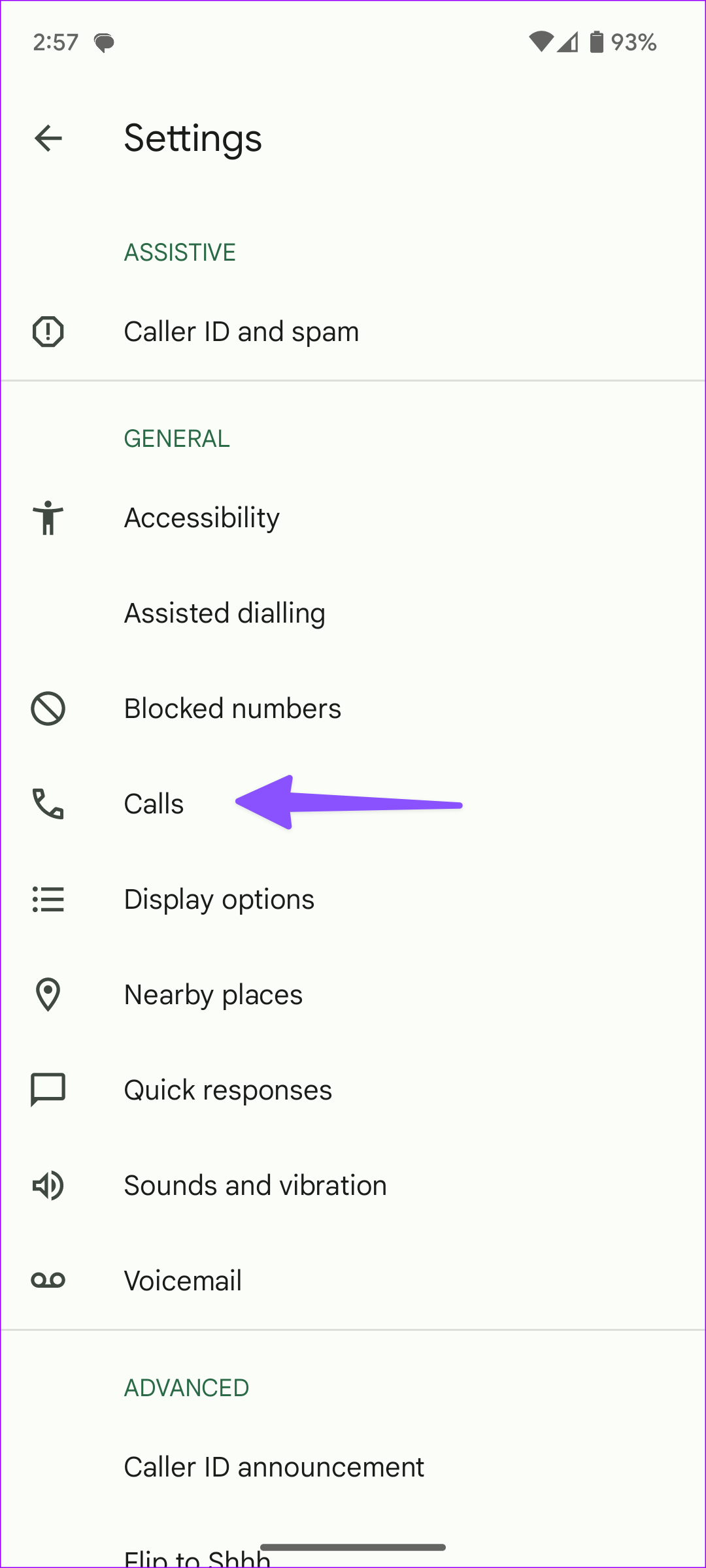
Task: Open Voicemail settings
Action: point(183,1281)
